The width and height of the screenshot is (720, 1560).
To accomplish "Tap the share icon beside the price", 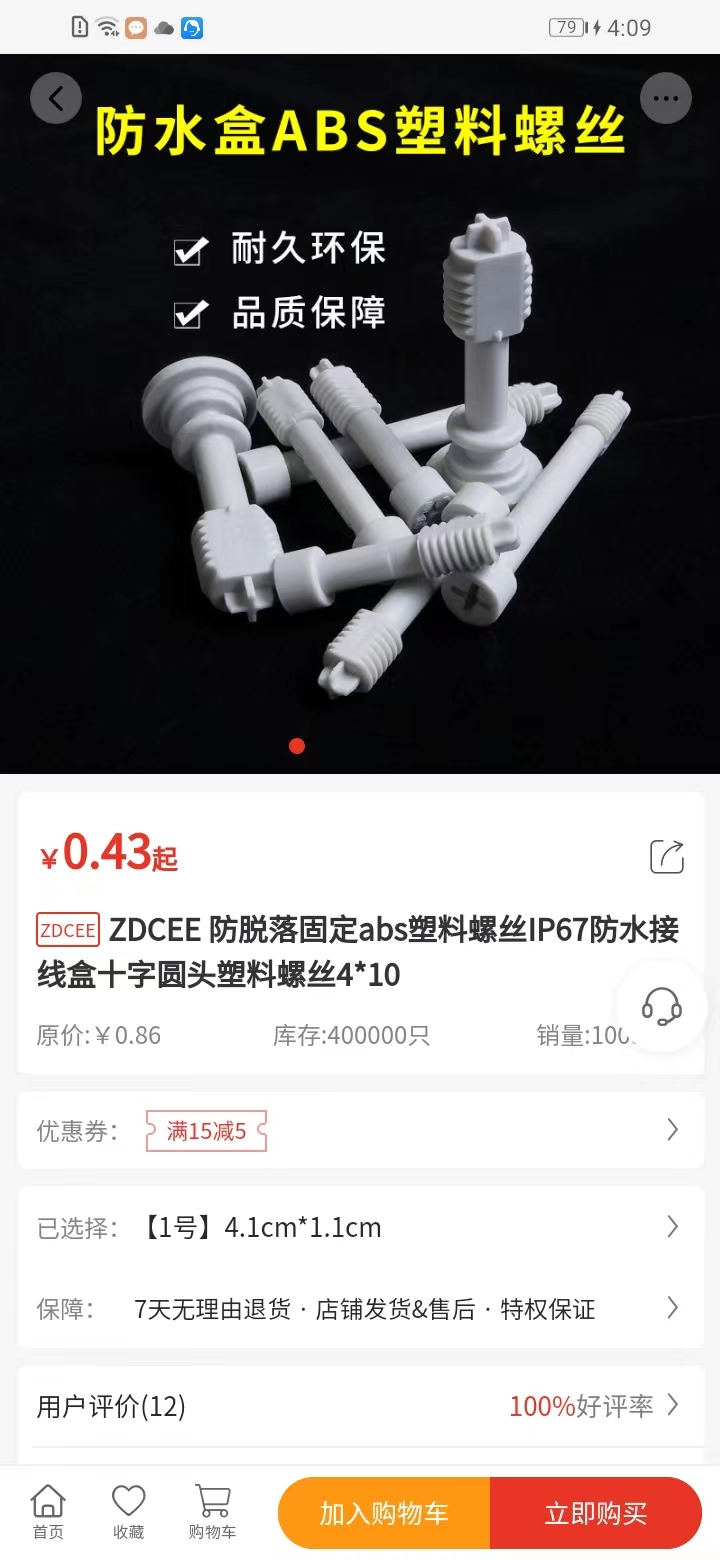I will [x=666, y=858].
